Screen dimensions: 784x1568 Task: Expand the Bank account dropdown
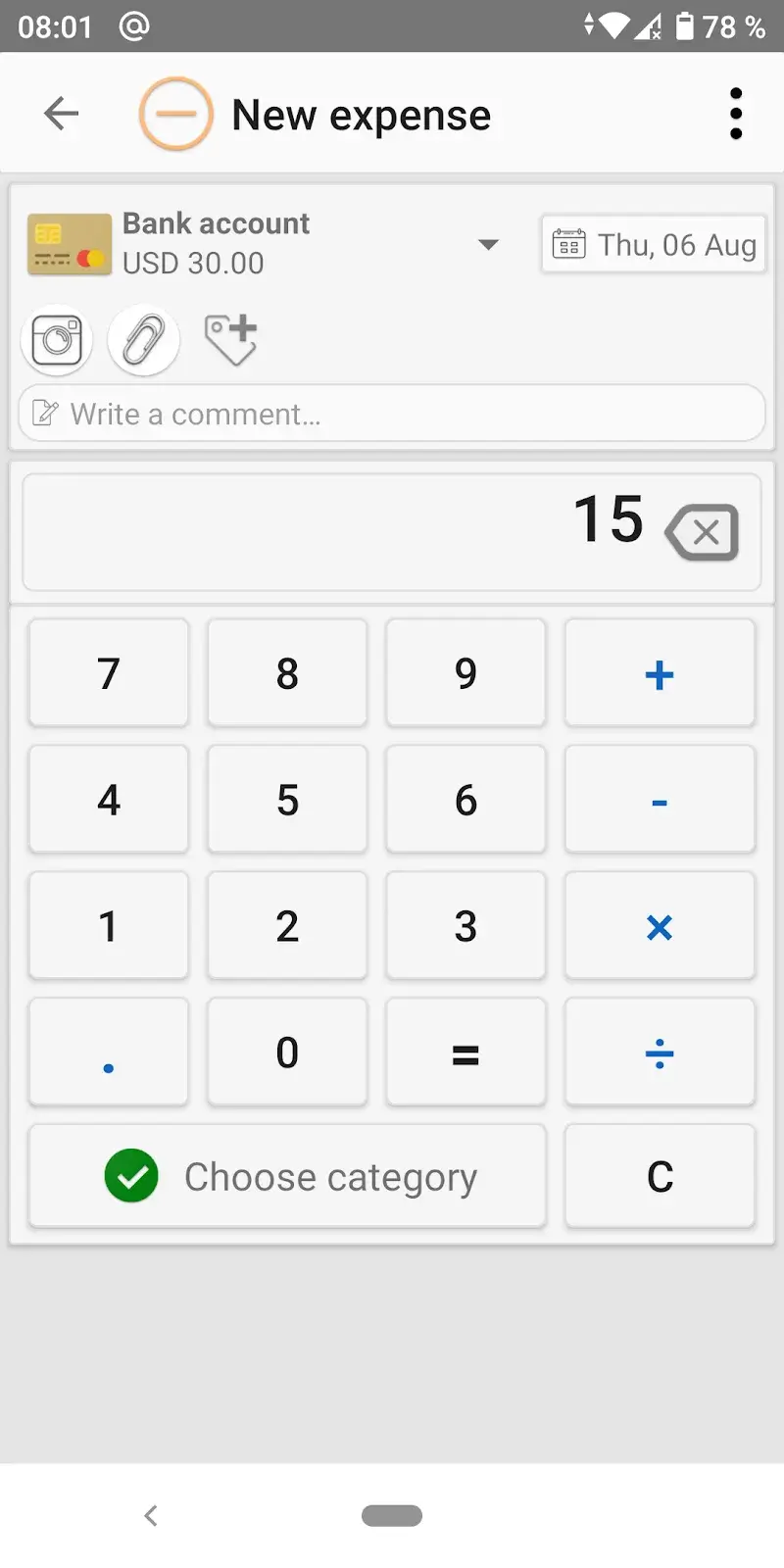click(488, 244)
